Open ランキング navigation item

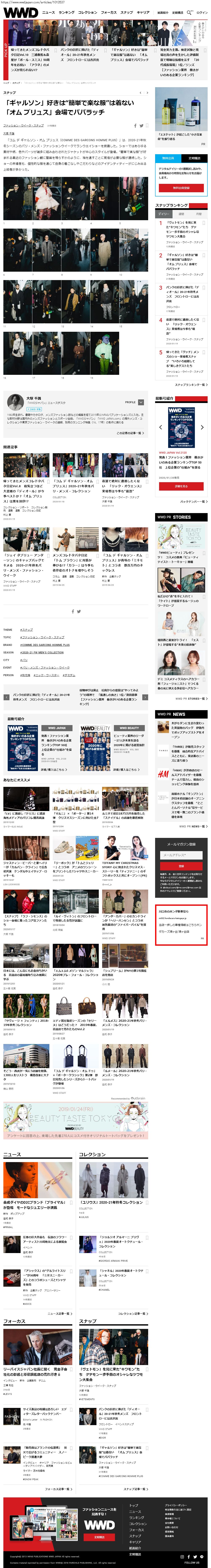point(66,12)
